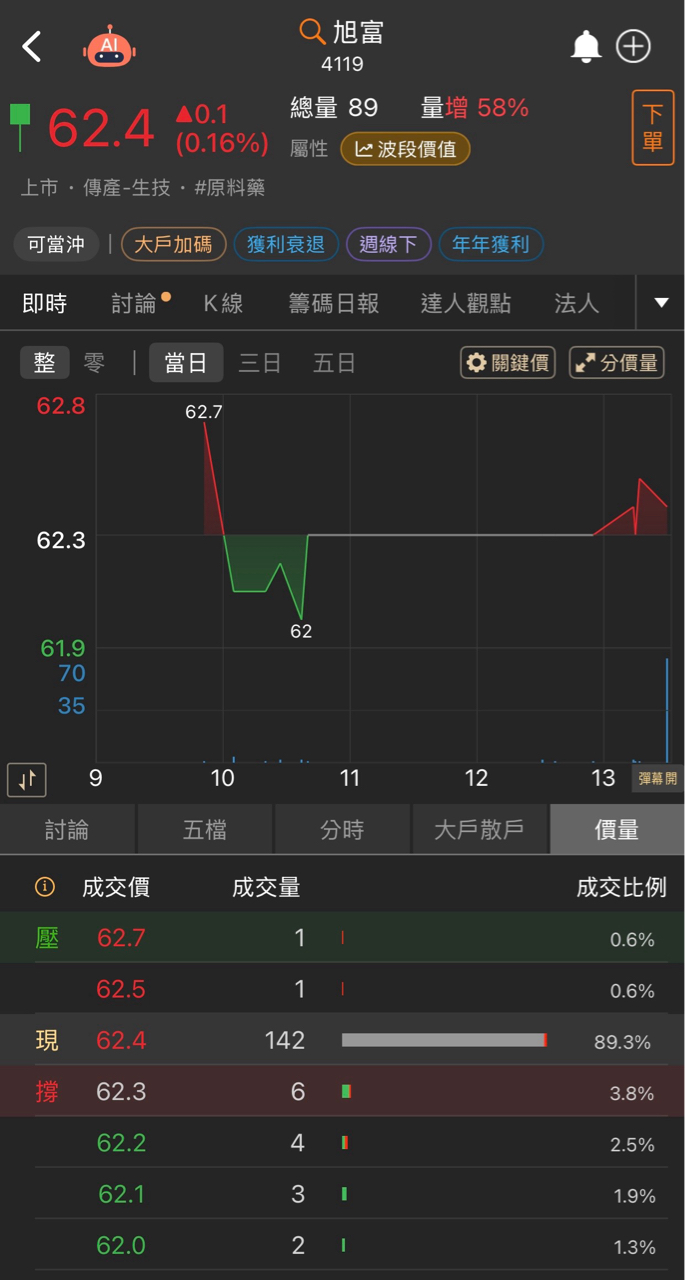685x1280 pixels.
Task: Open 關鍵價 settings button
Action: click(x=508, y=362)
